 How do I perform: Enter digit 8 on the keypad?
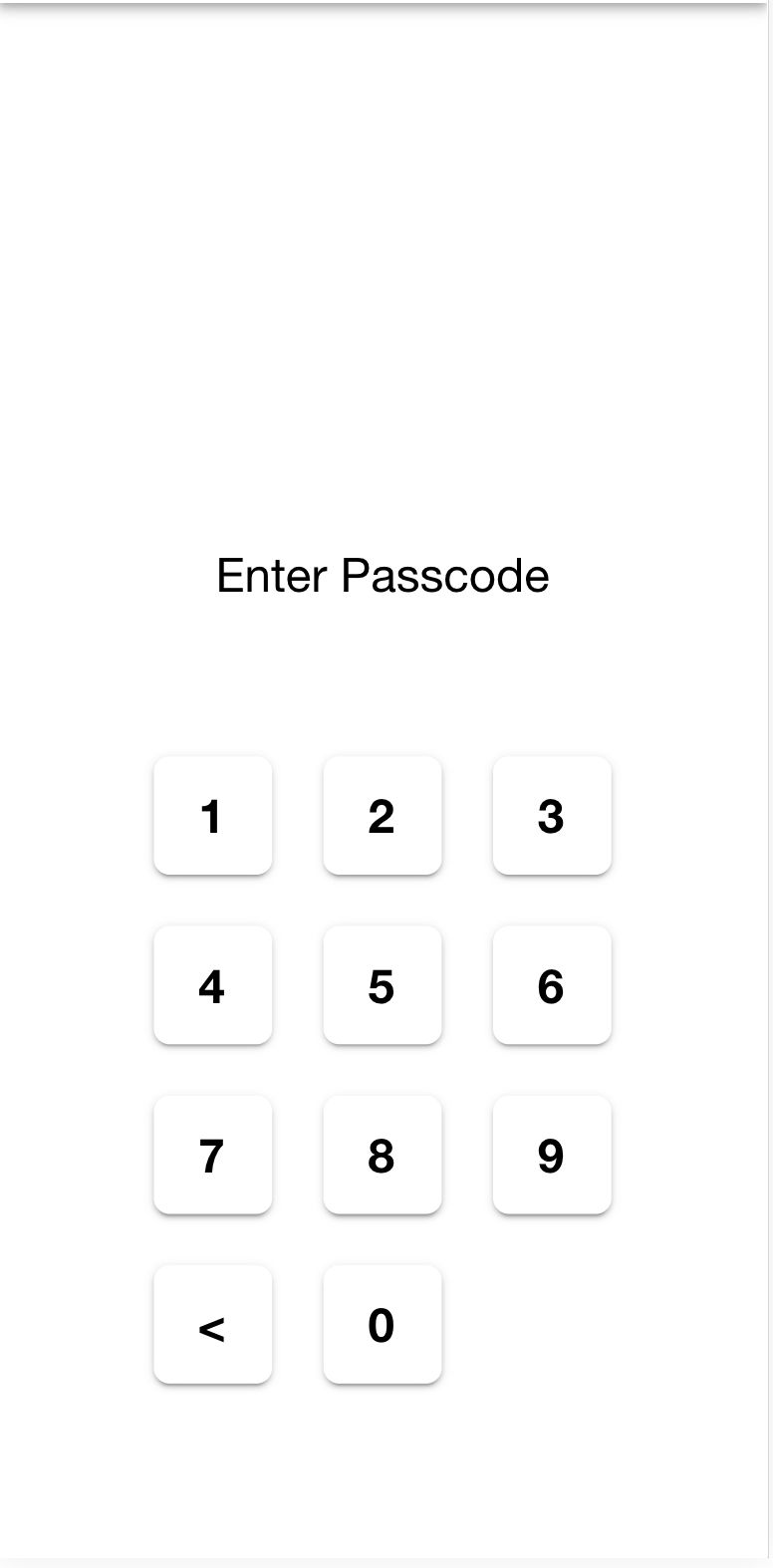coord(382,1154)
